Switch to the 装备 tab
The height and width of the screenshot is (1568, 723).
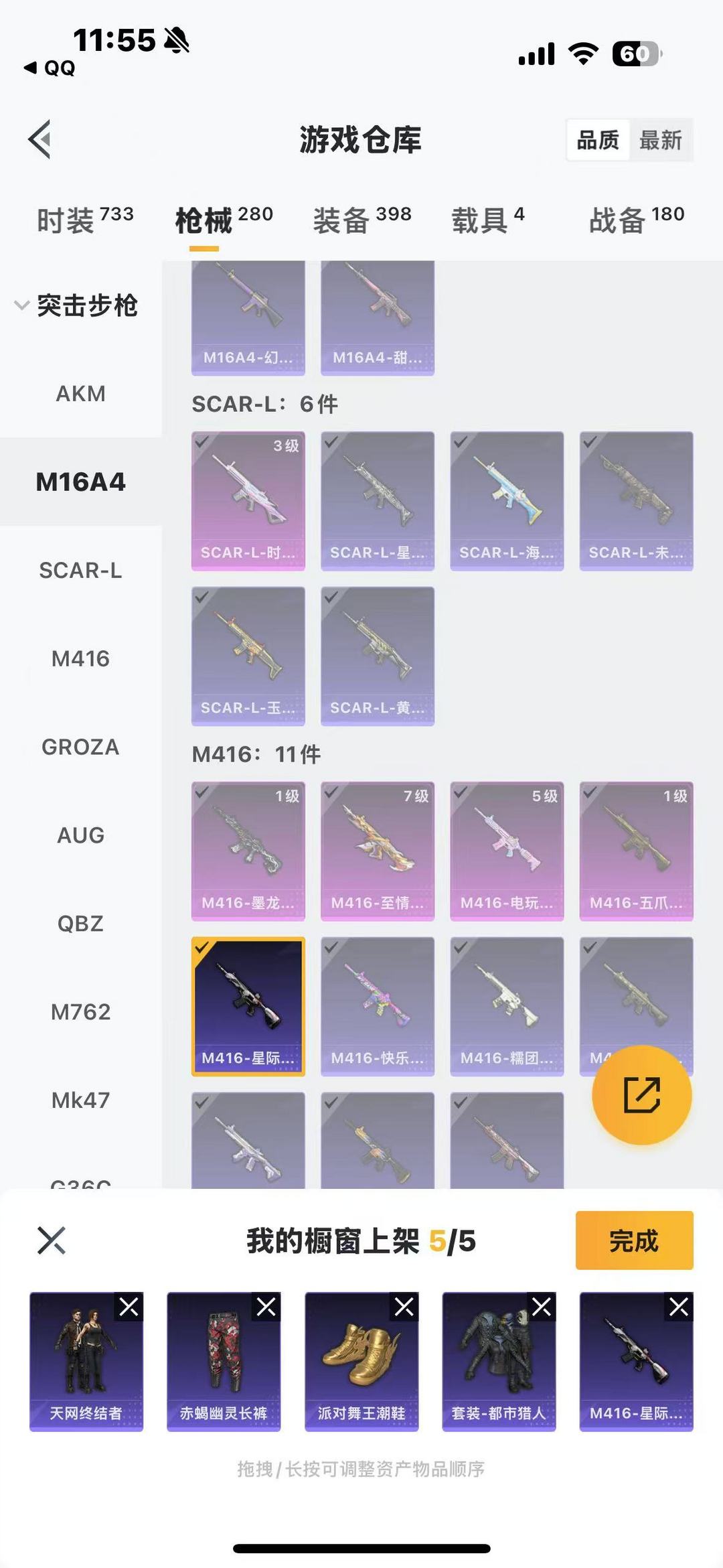point(361,220)
